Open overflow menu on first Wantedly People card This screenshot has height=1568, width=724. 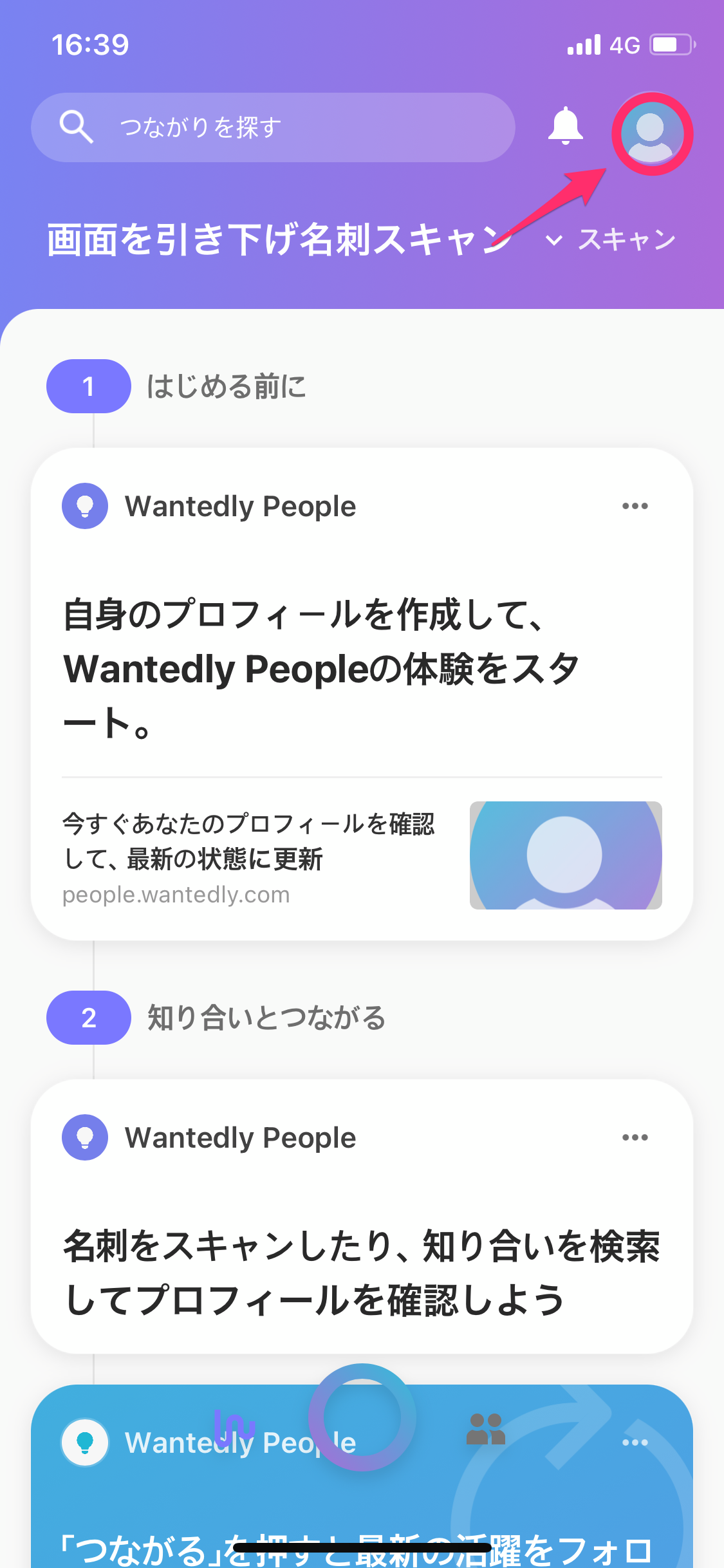click(x=635, y=506)
